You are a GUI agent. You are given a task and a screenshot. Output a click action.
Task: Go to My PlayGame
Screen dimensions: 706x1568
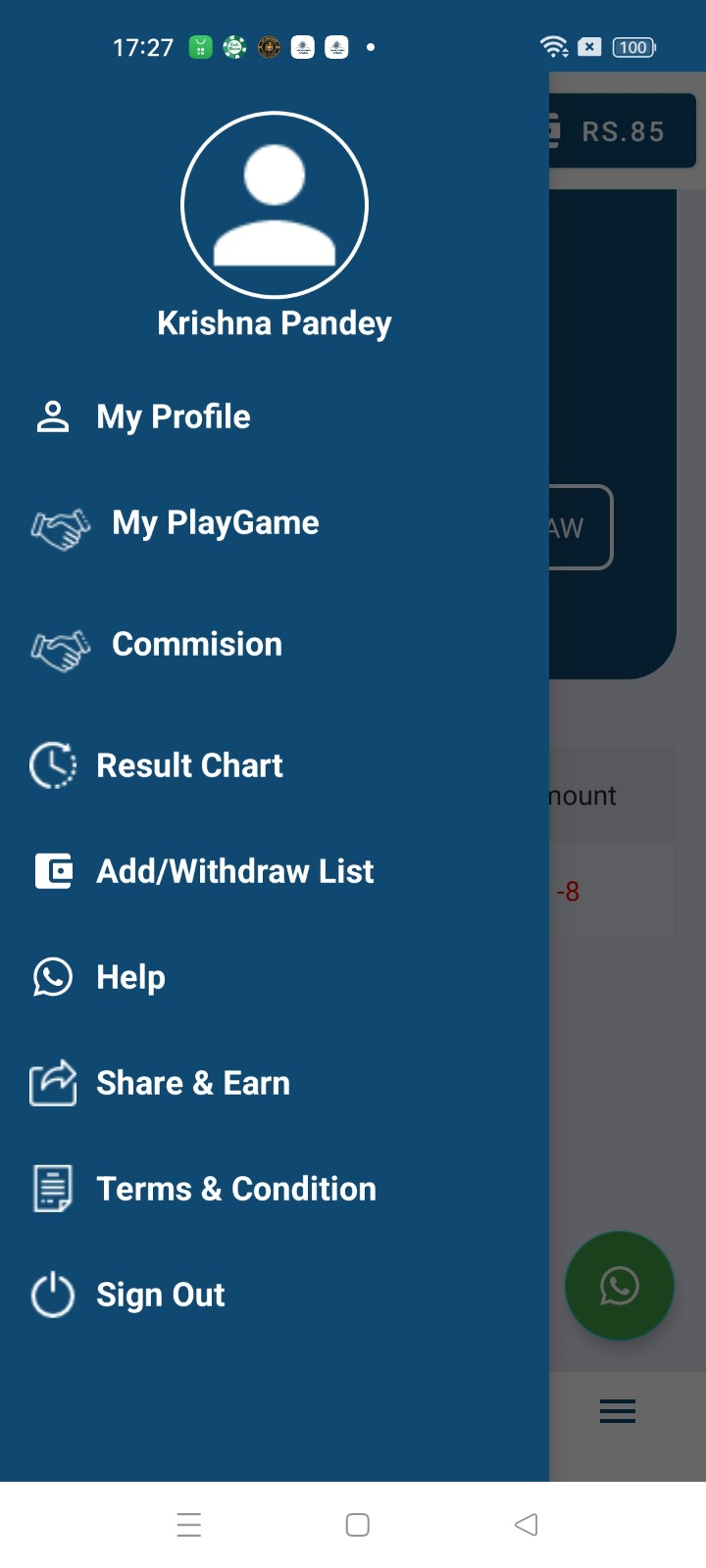pos(215,523)
